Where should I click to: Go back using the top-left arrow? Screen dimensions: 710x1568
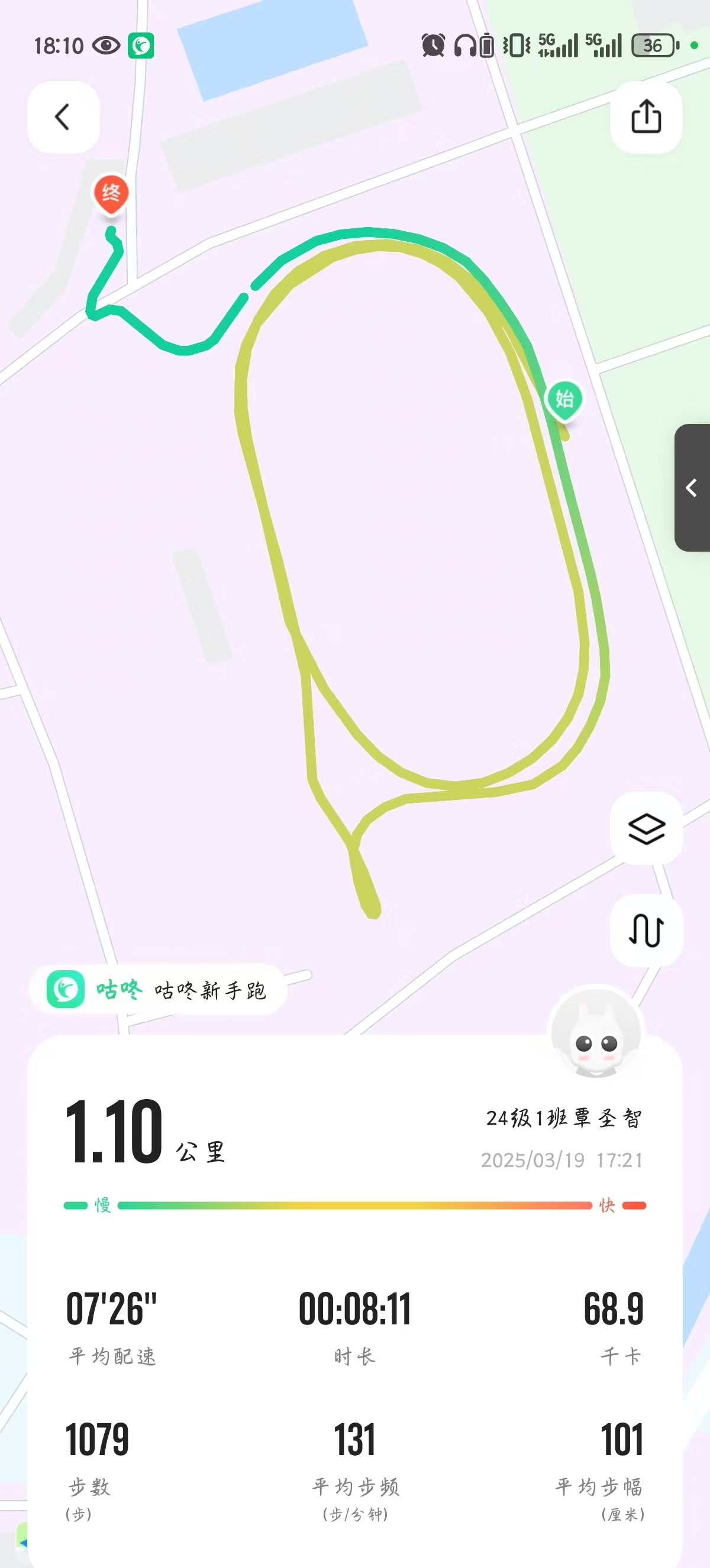click(63, 117)
